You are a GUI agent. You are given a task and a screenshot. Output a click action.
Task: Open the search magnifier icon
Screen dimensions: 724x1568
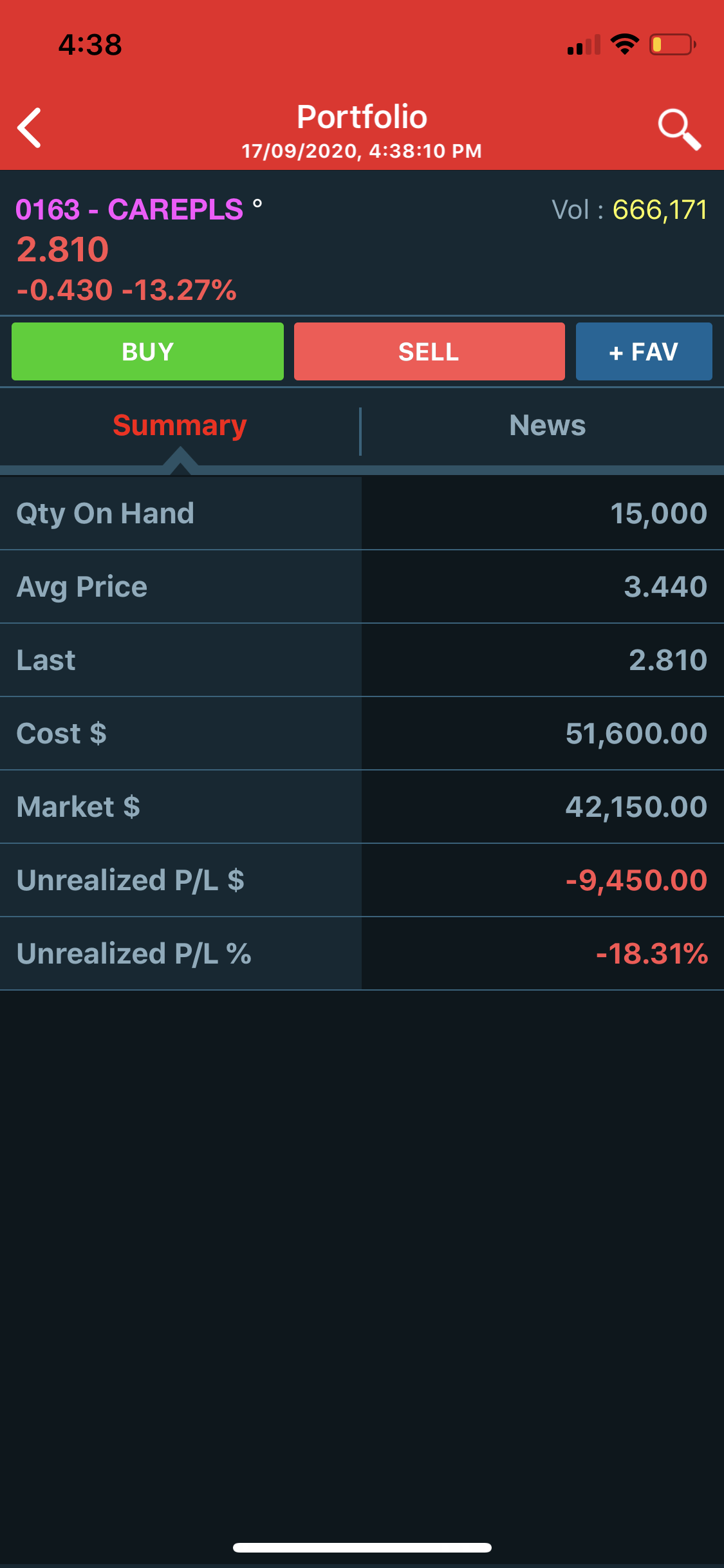679,129
